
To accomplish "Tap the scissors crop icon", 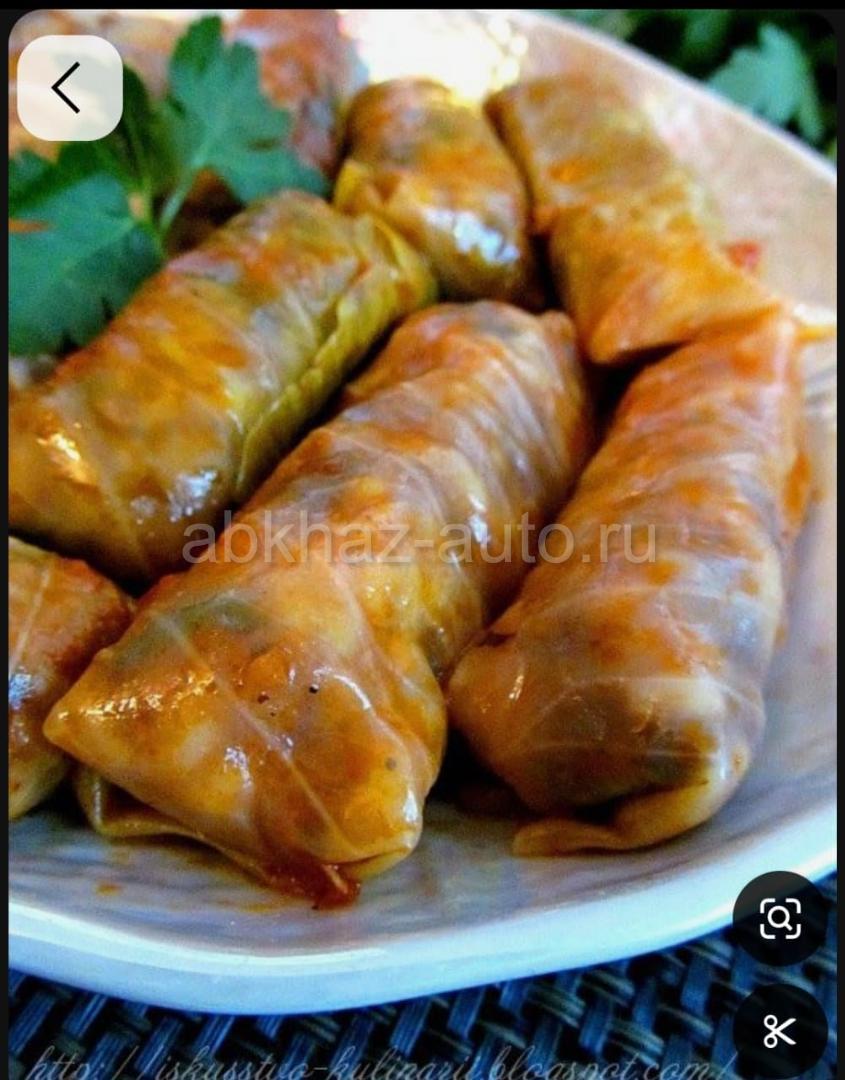I will [x=779, y=1030].
